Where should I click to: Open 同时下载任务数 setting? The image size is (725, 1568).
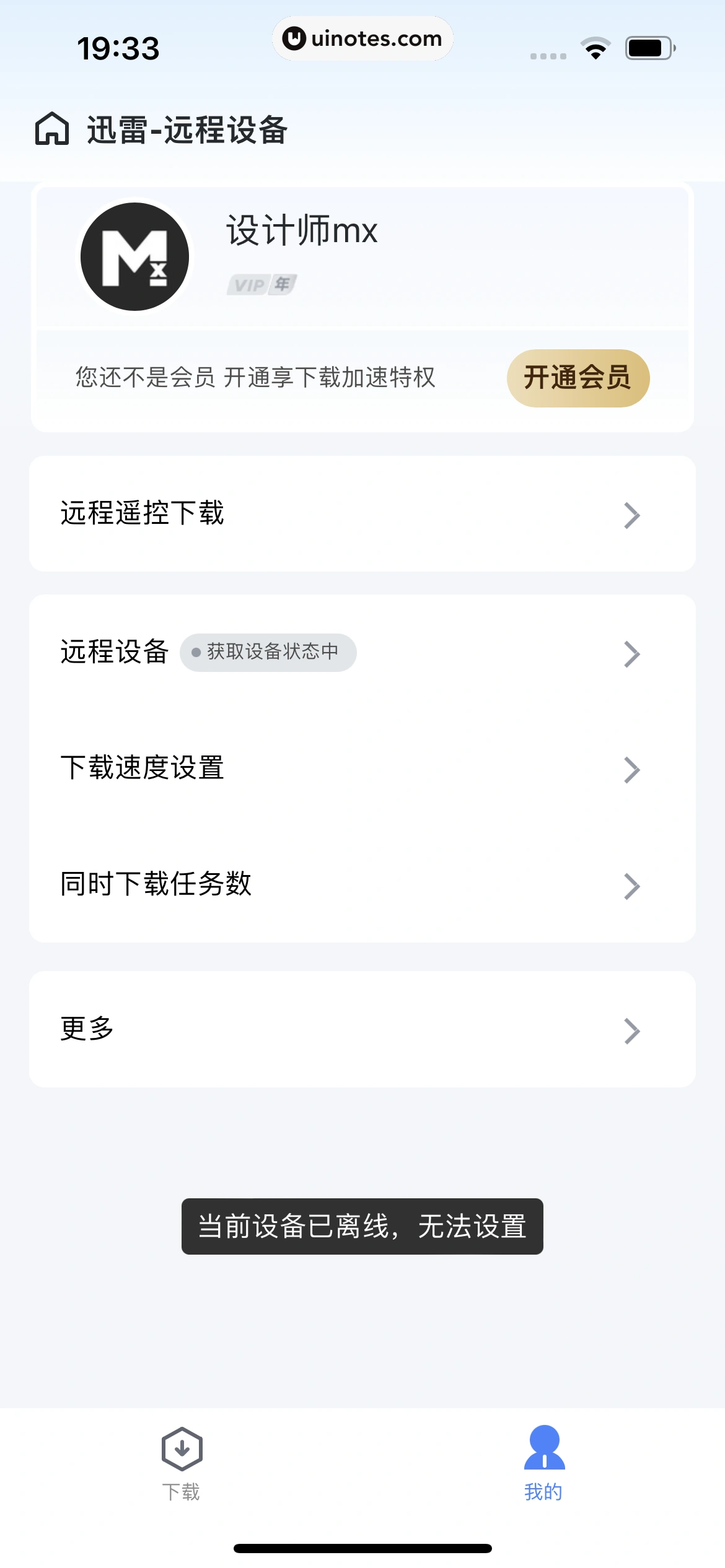pos(362,884)
